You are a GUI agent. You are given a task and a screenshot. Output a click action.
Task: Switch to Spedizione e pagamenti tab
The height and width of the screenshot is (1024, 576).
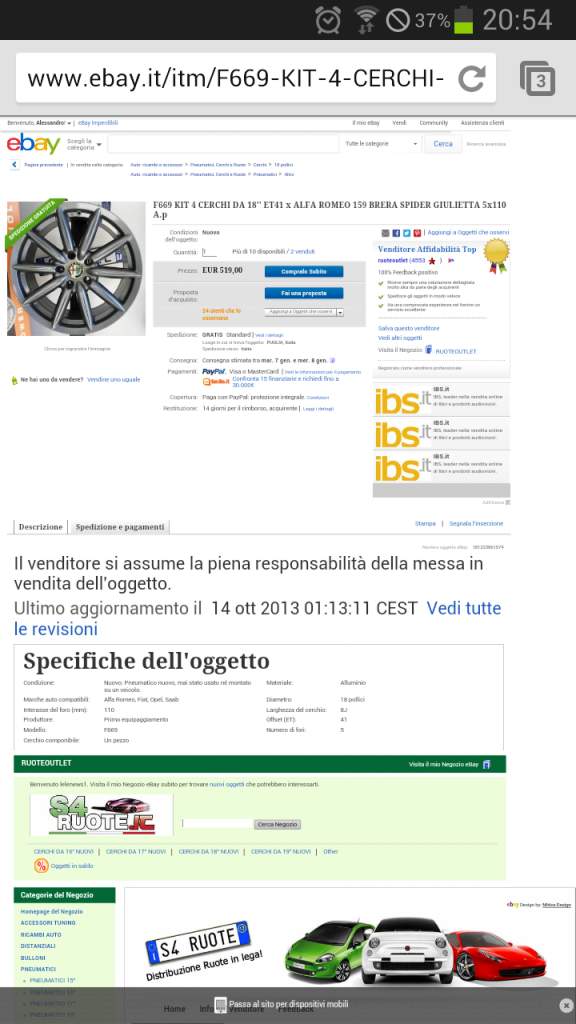(x=120, y=527)
